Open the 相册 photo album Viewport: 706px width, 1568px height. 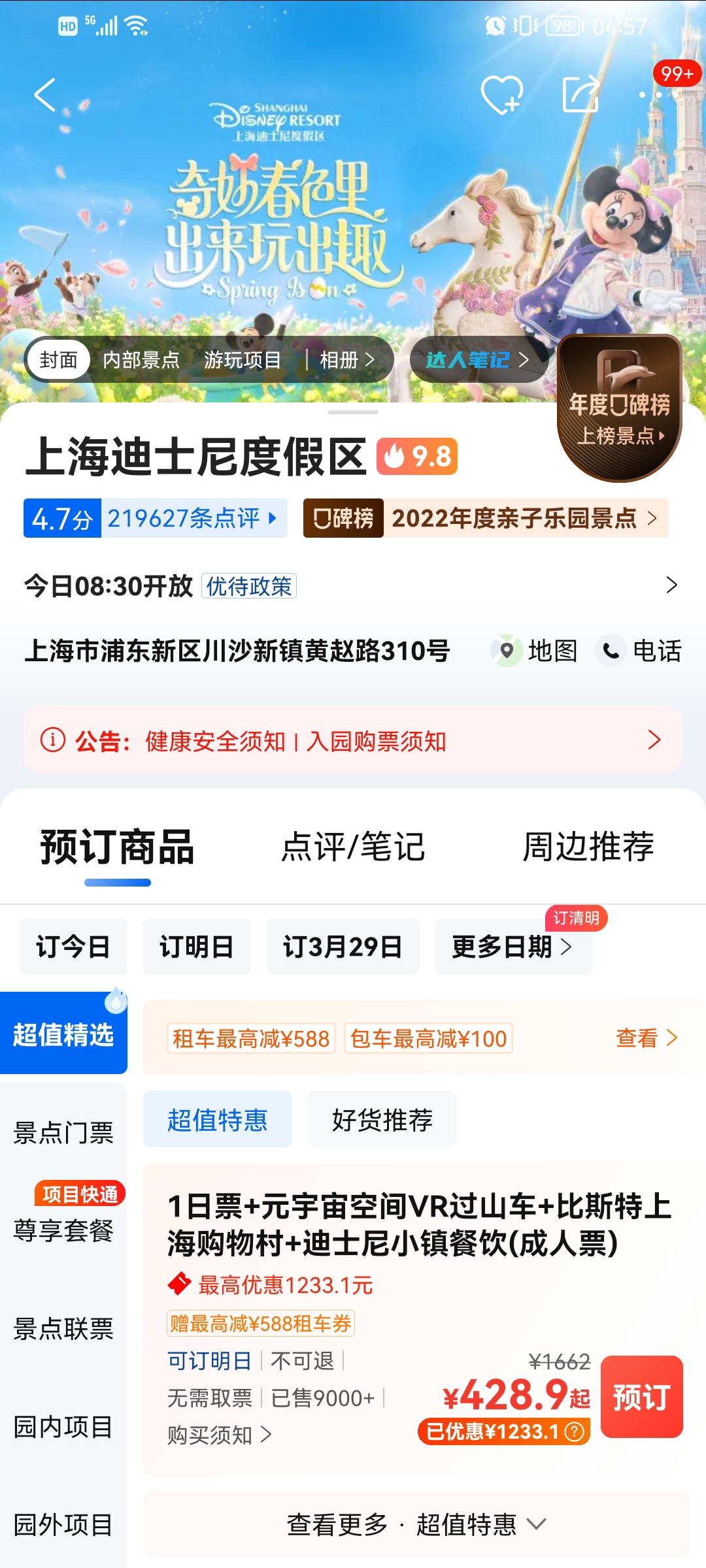pos(346,360)
